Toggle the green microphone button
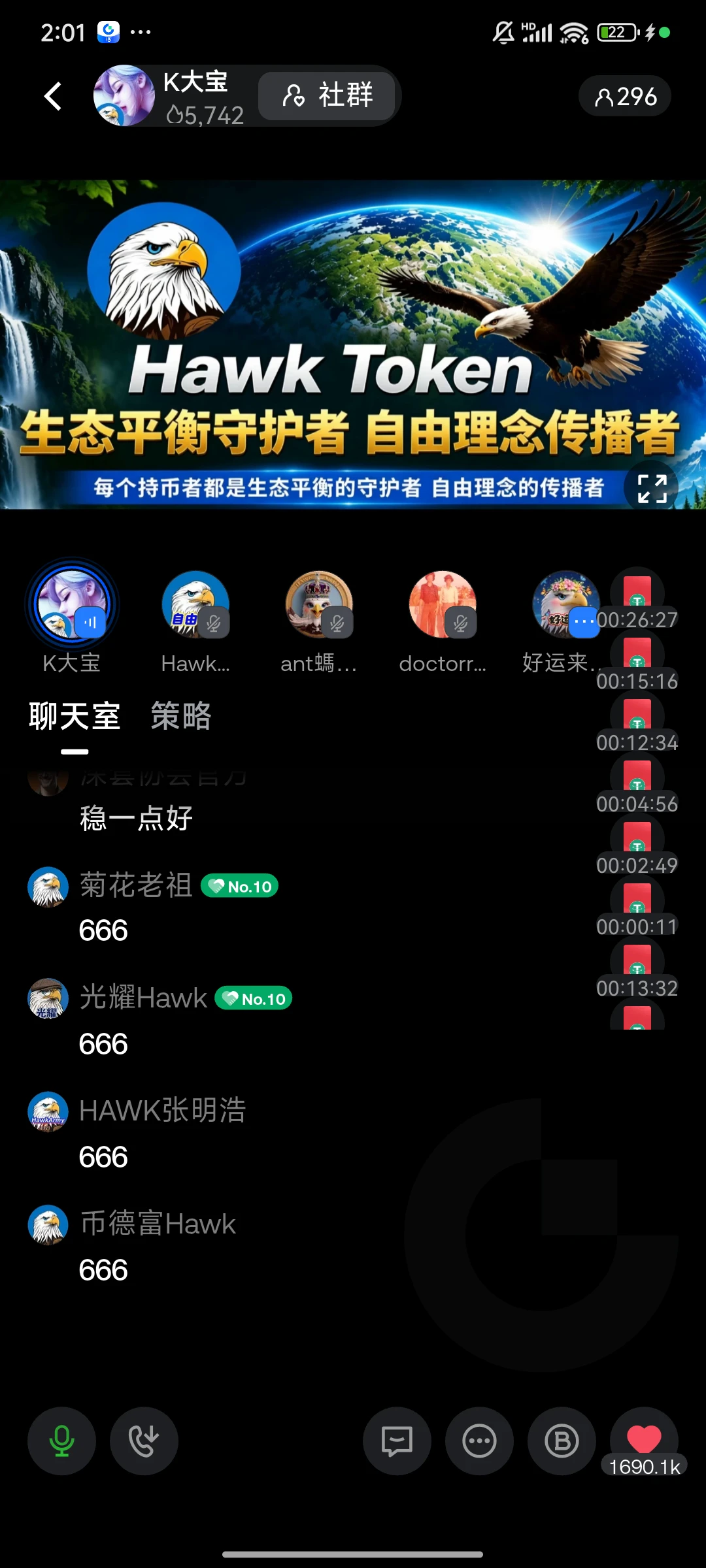 pos(62,1441)
